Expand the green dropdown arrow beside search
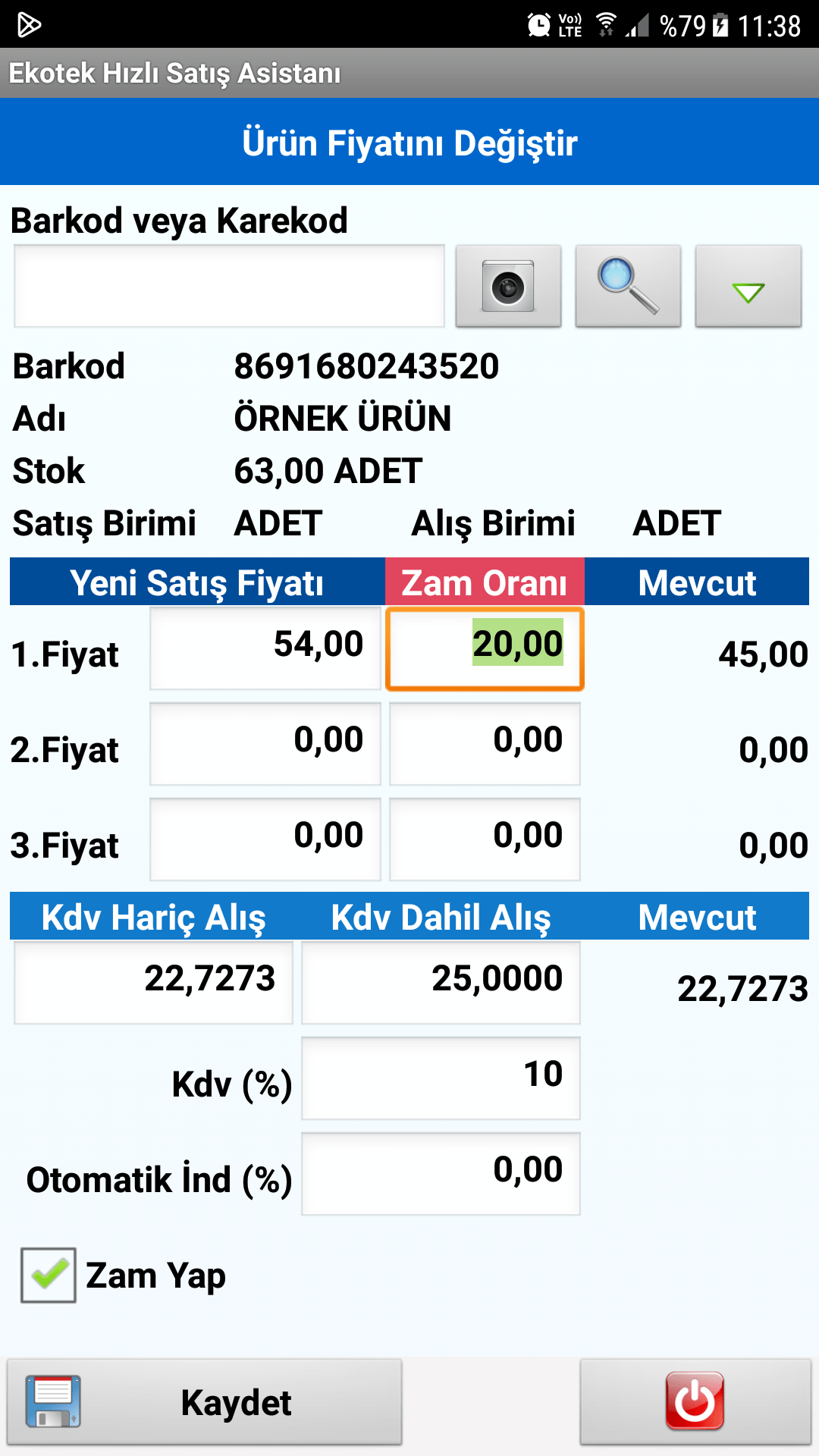This screenshot has width=819, height=1456. (748, 286)
